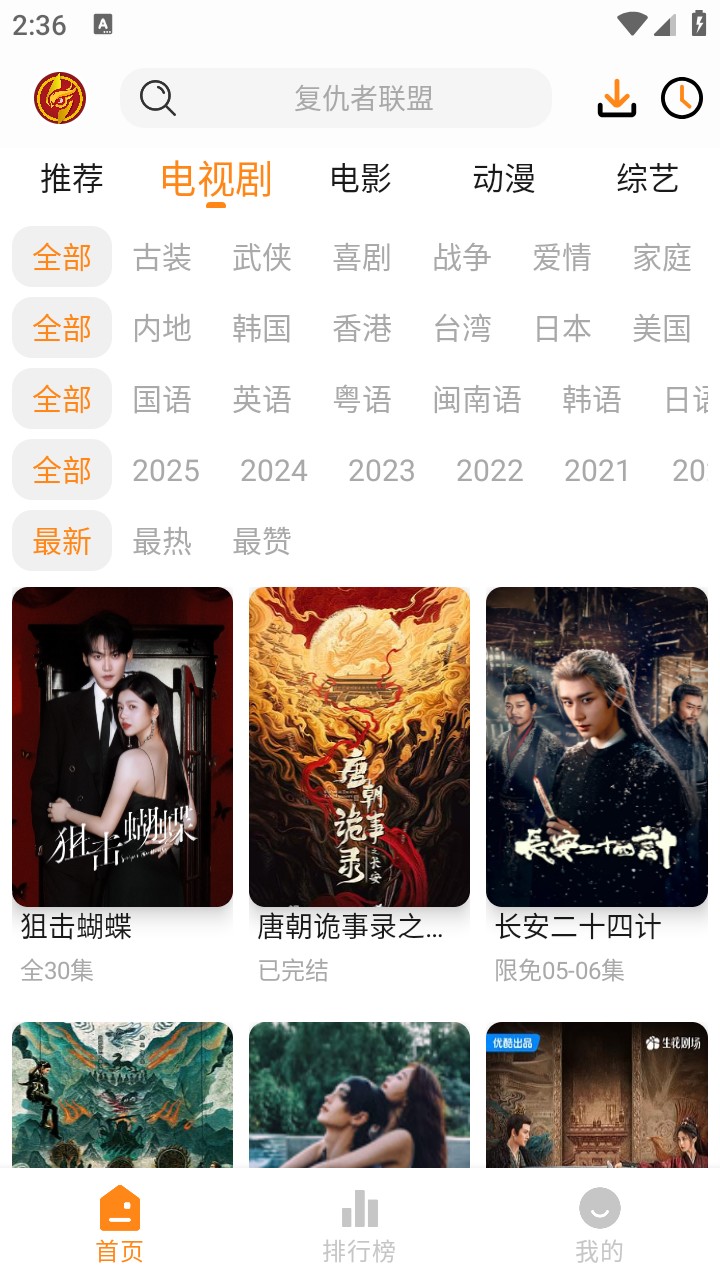Viewport: 720px width, 1280px height.
Task: Open the drama 狙击蝴蝶
Action: click(122, 747)
